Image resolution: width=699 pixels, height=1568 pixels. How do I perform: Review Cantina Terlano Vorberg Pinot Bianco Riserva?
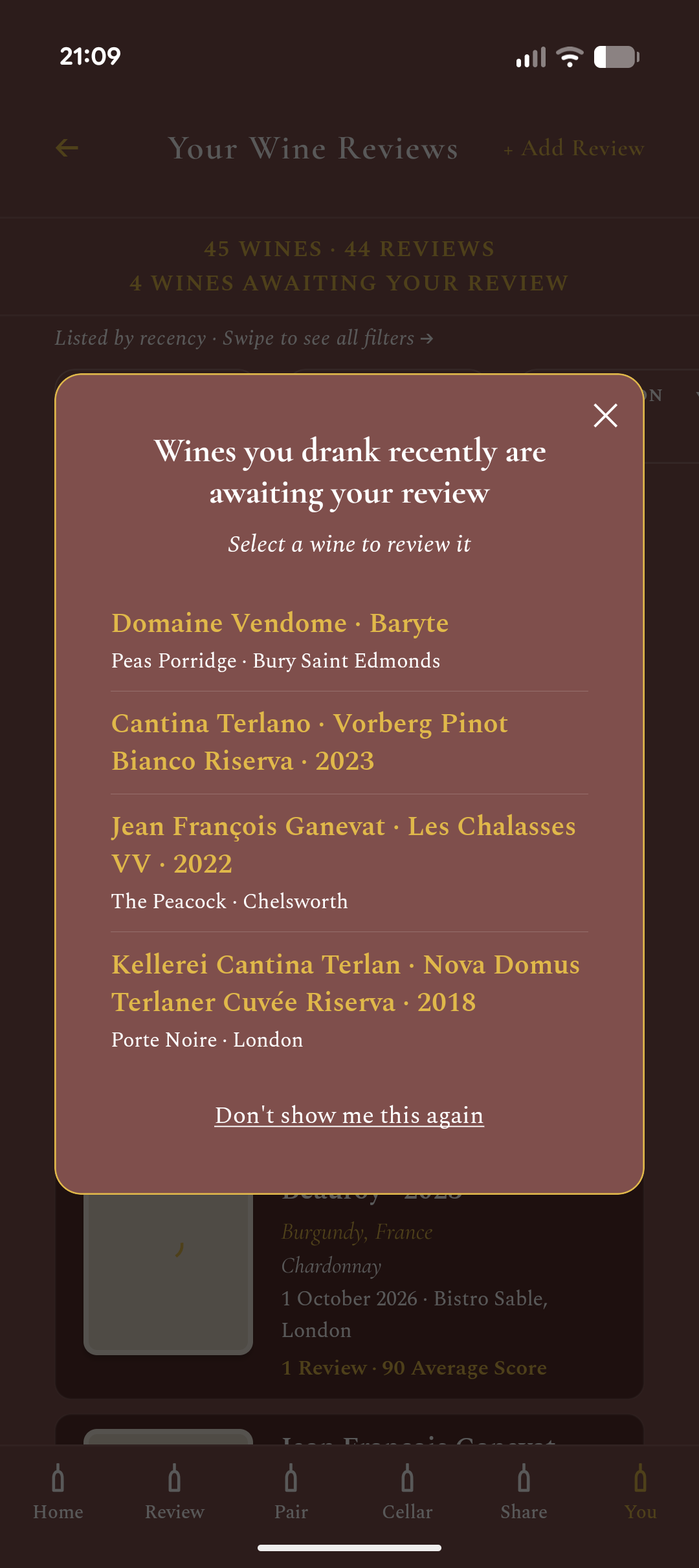[349, 742]
